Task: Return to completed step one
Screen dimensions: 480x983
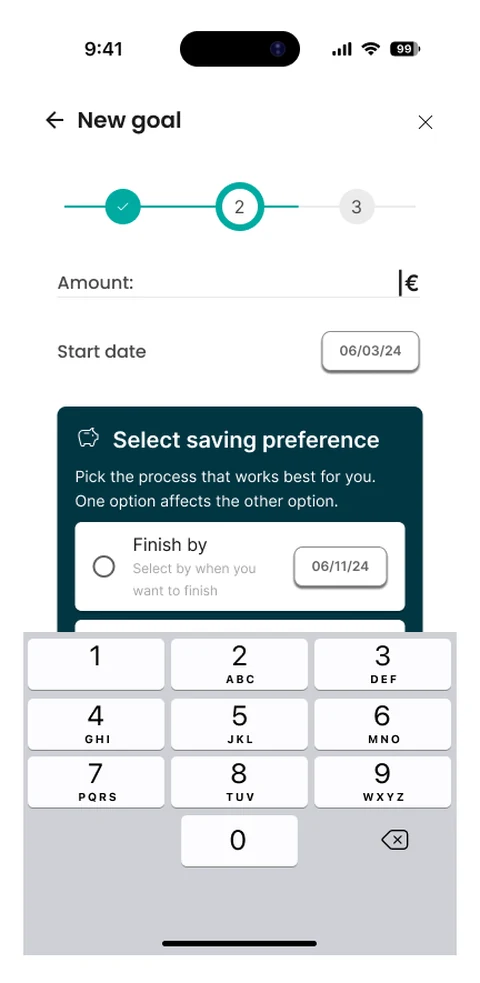Action: click(123, 206)
